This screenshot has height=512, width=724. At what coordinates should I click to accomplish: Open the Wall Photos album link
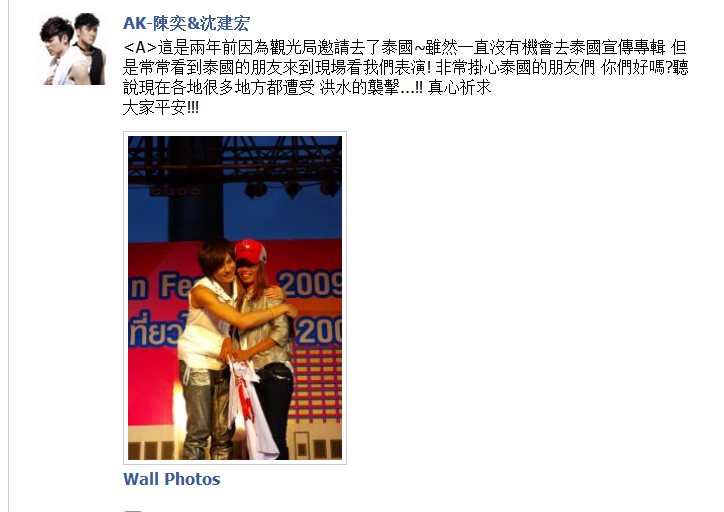(171, 479)
